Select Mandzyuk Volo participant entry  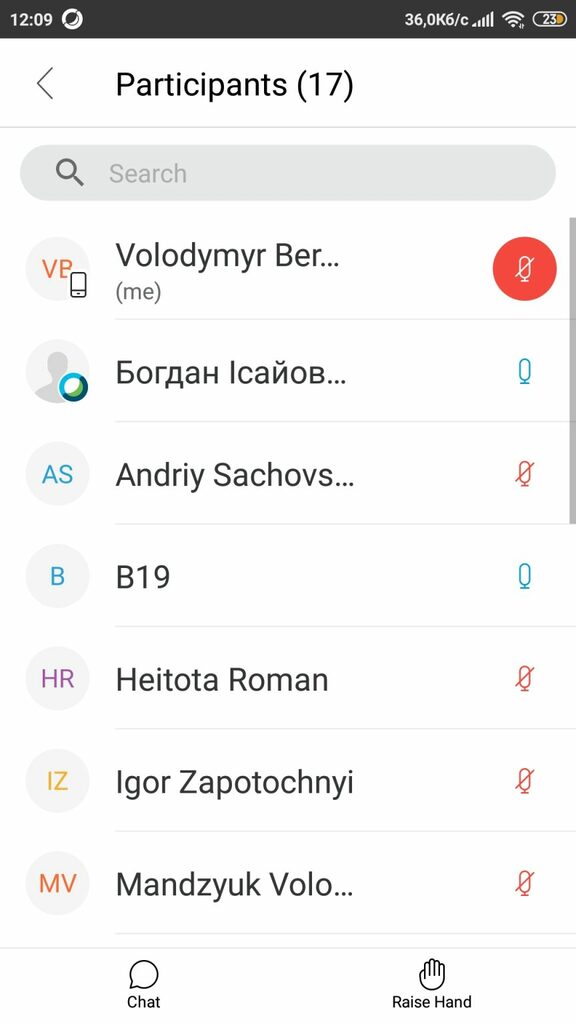click(x=288, y=884)
